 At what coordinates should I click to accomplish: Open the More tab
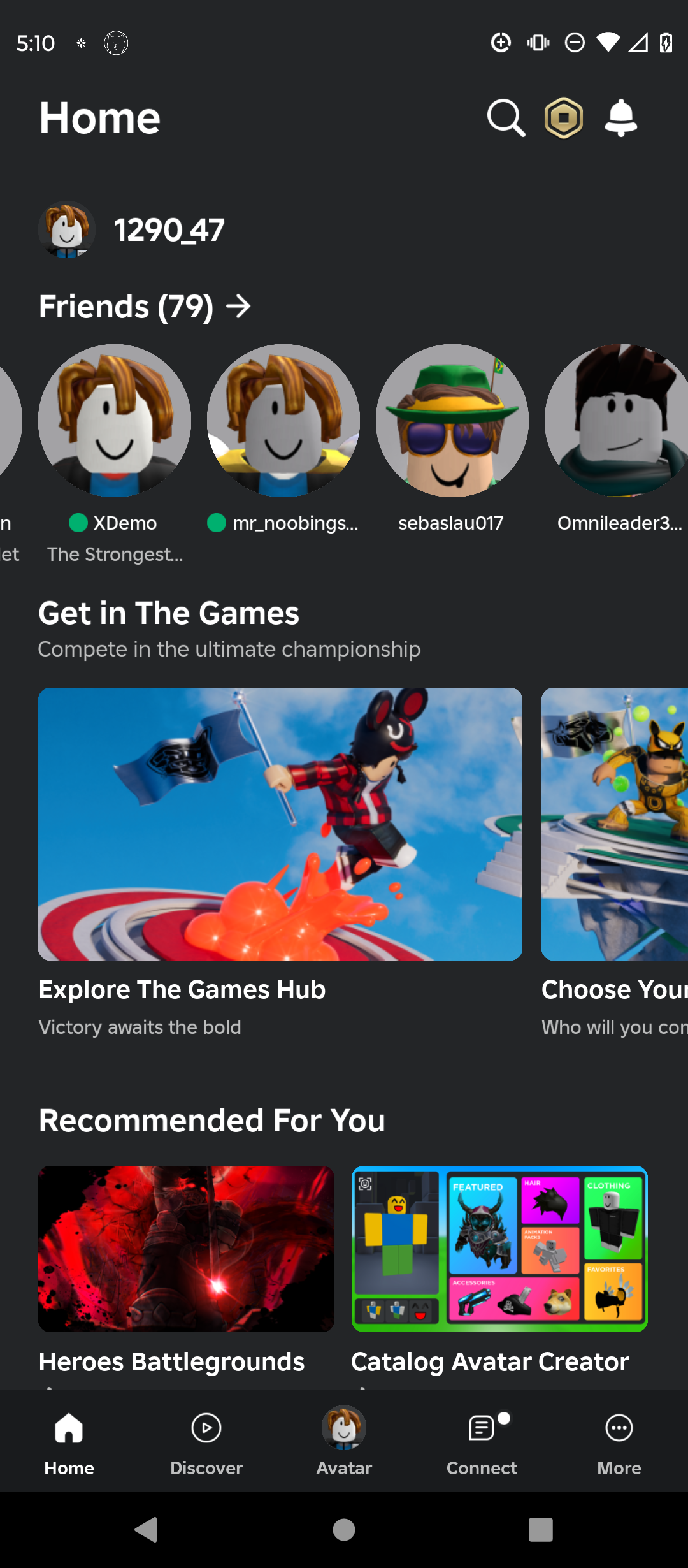[x=619, y=1442]
